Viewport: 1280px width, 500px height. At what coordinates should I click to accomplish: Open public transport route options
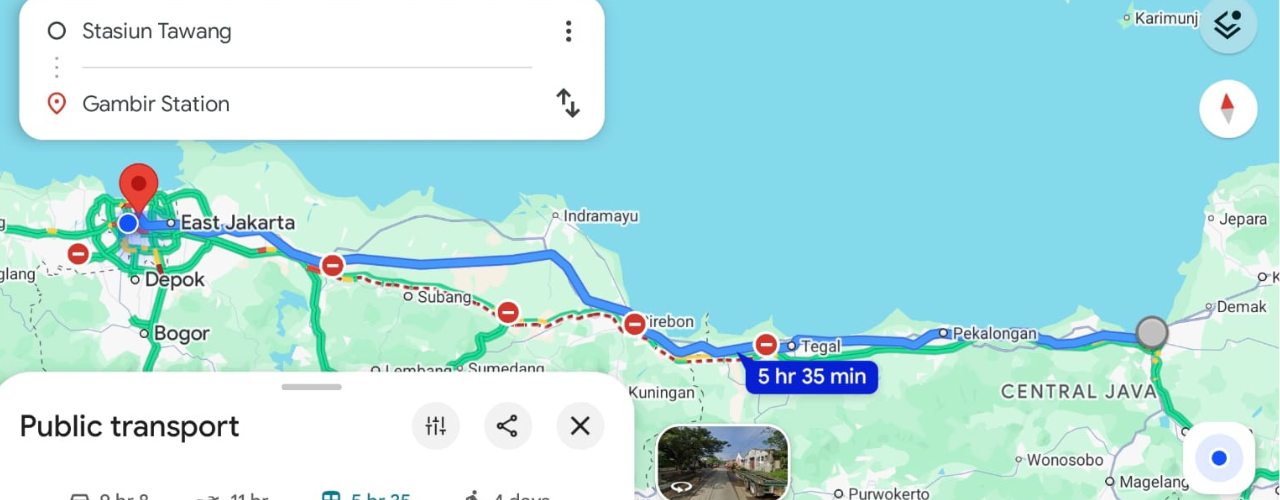436,427
